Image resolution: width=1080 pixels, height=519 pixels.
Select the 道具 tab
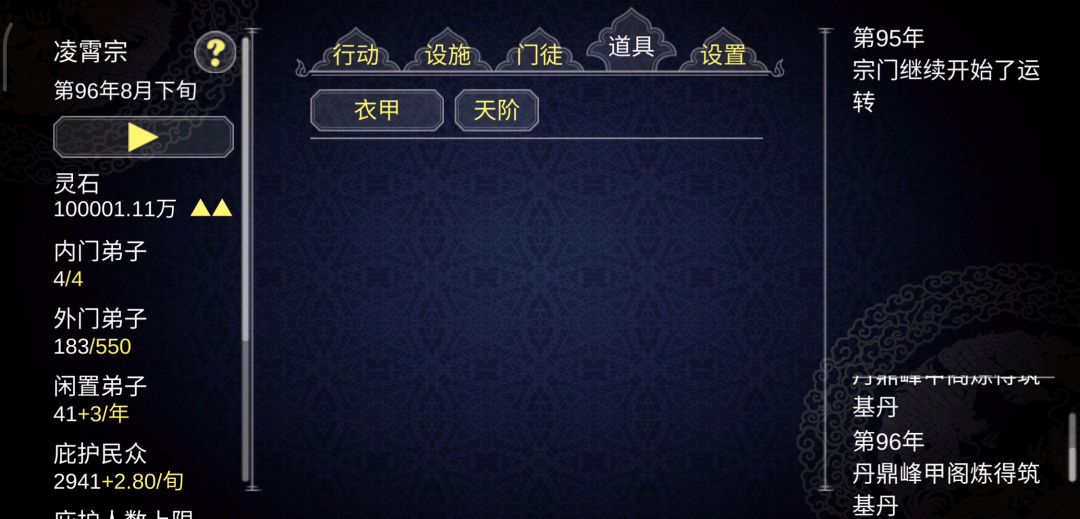click(x=631, y=47)
